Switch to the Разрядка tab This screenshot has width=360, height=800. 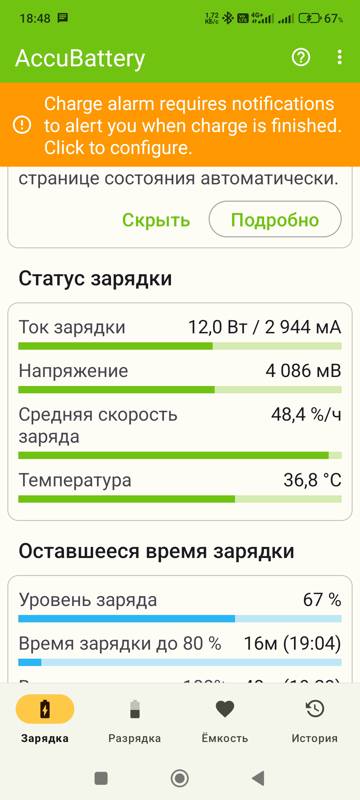click(135, 718)
